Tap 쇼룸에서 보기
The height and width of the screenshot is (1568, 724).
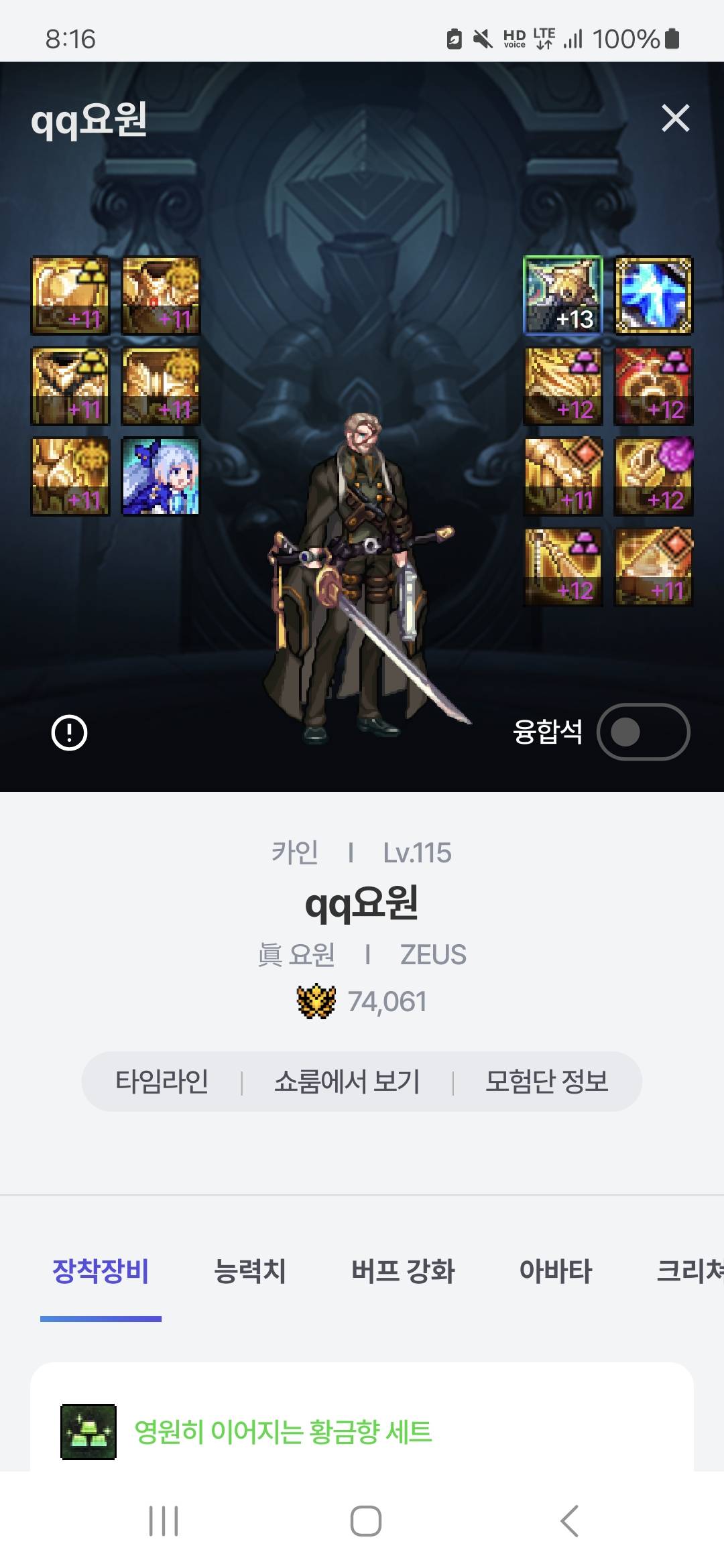click(x=347, y=1081)
